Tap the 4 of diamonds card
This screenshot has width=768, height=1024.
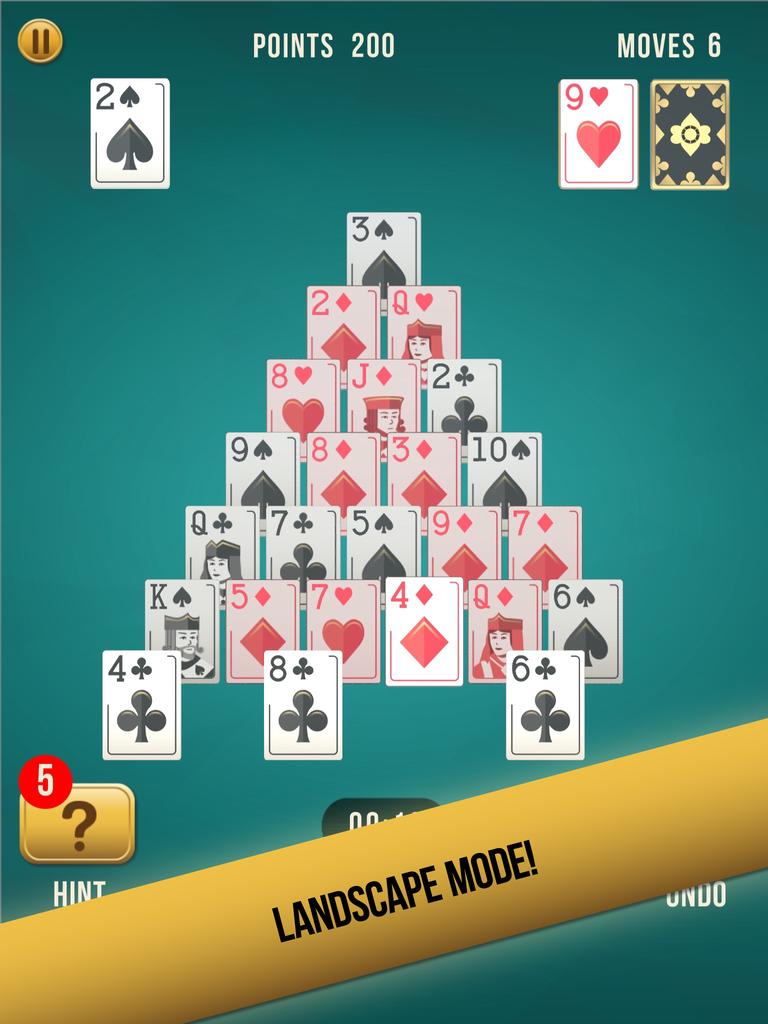425,630
